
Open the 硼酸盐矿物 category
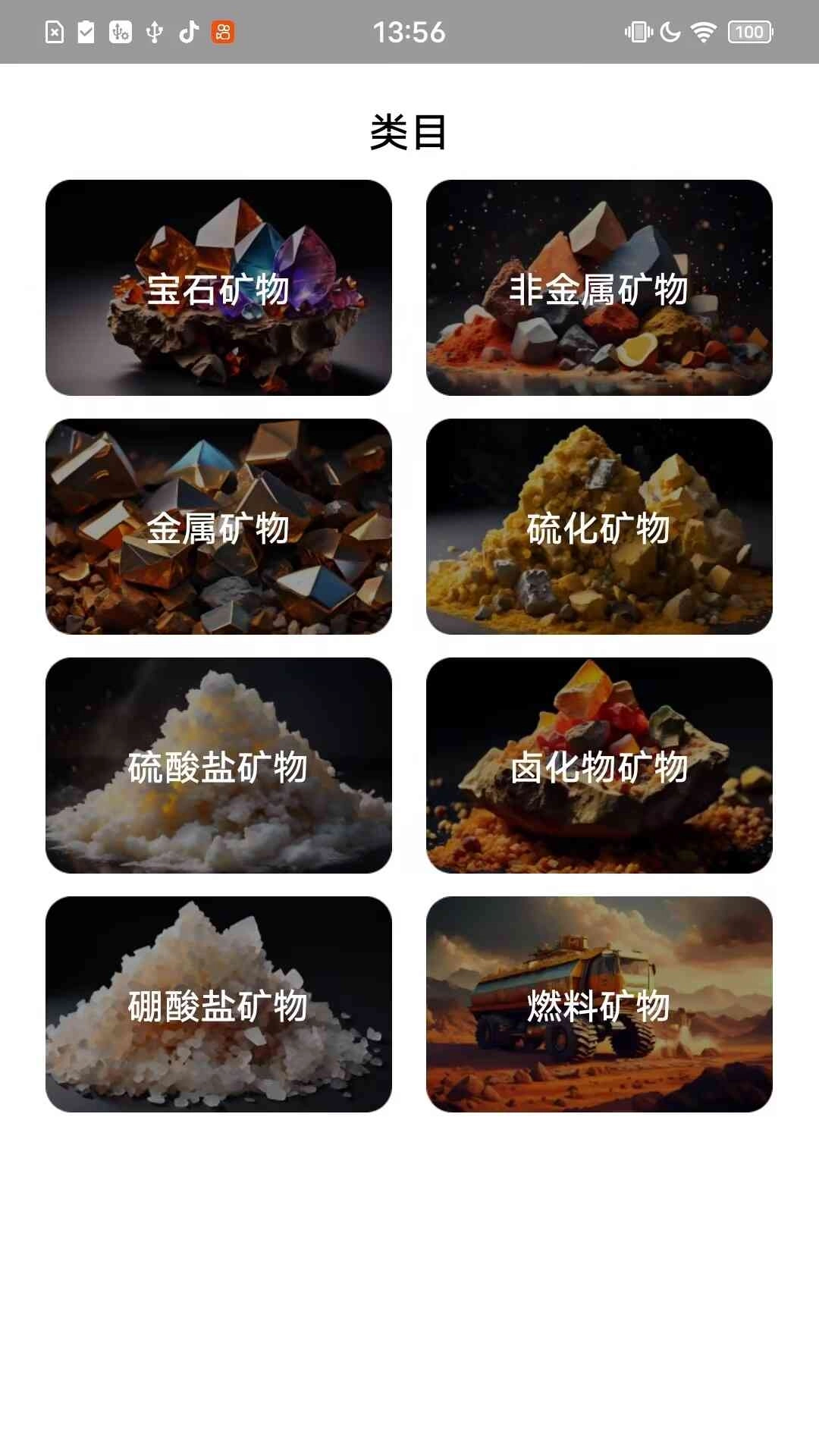click(x=219, y=1006)
